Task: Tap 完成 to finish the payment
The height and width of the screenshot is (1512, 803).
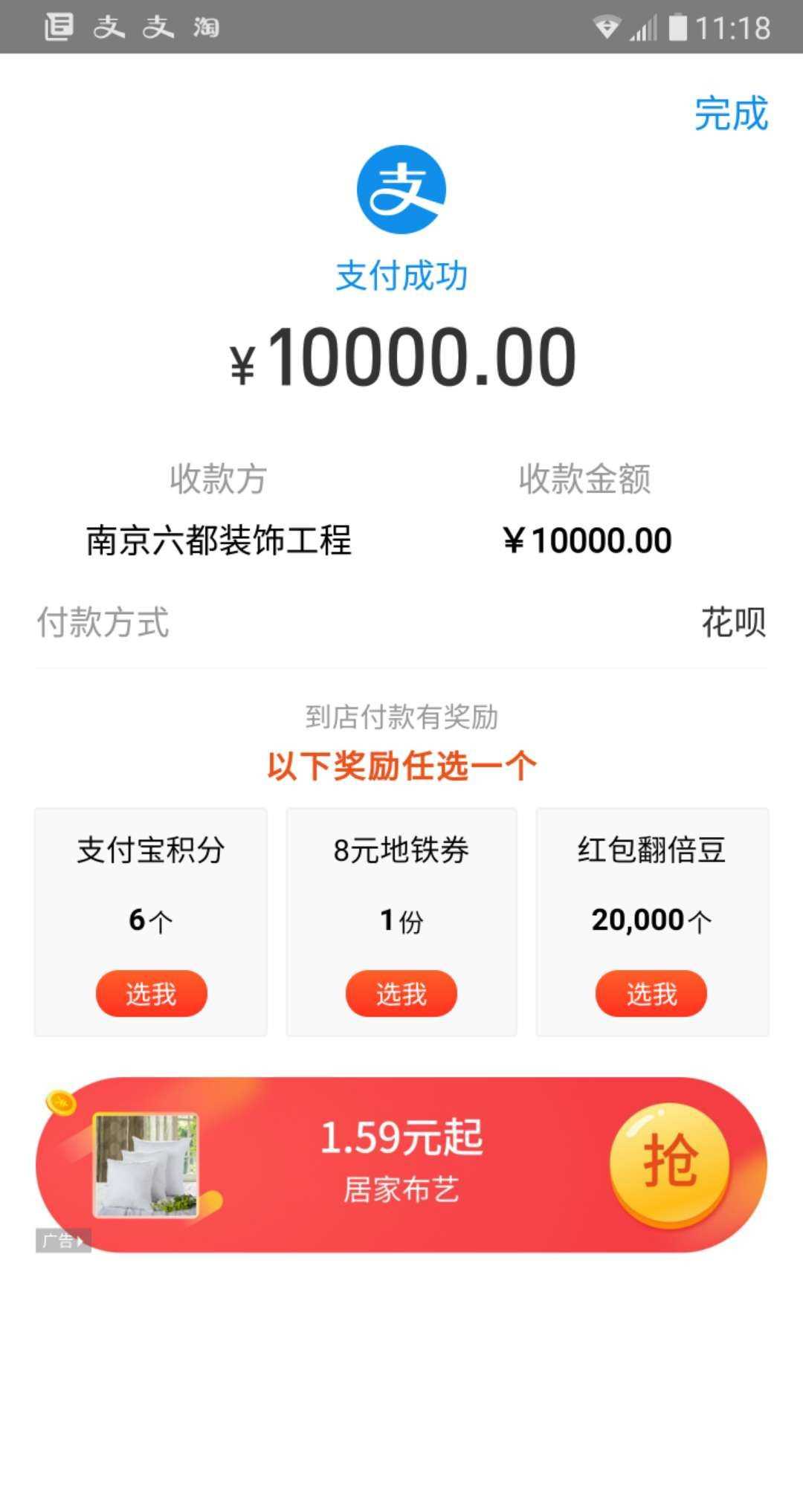Action: 731,114
